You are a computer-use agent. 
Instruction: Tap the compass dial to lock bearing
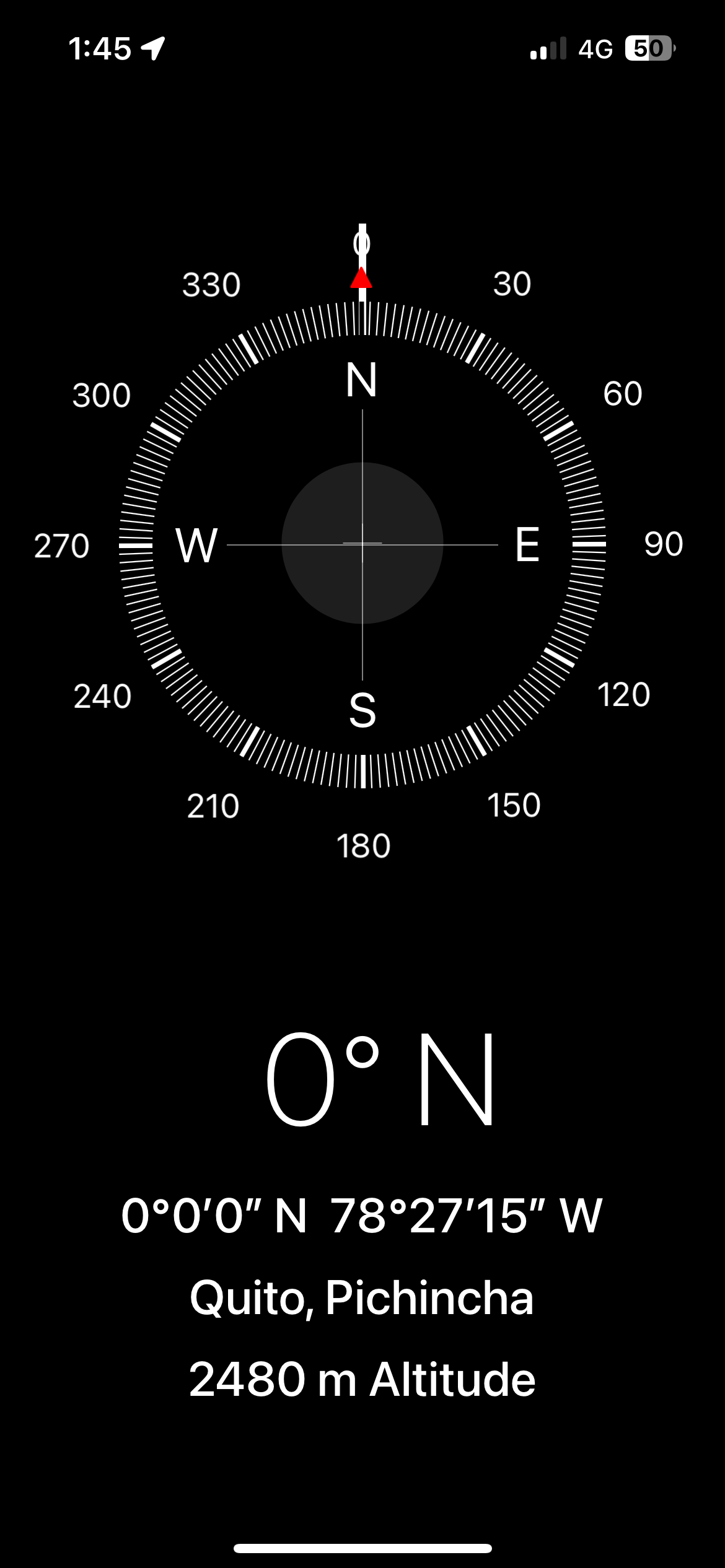pos(362,544)
